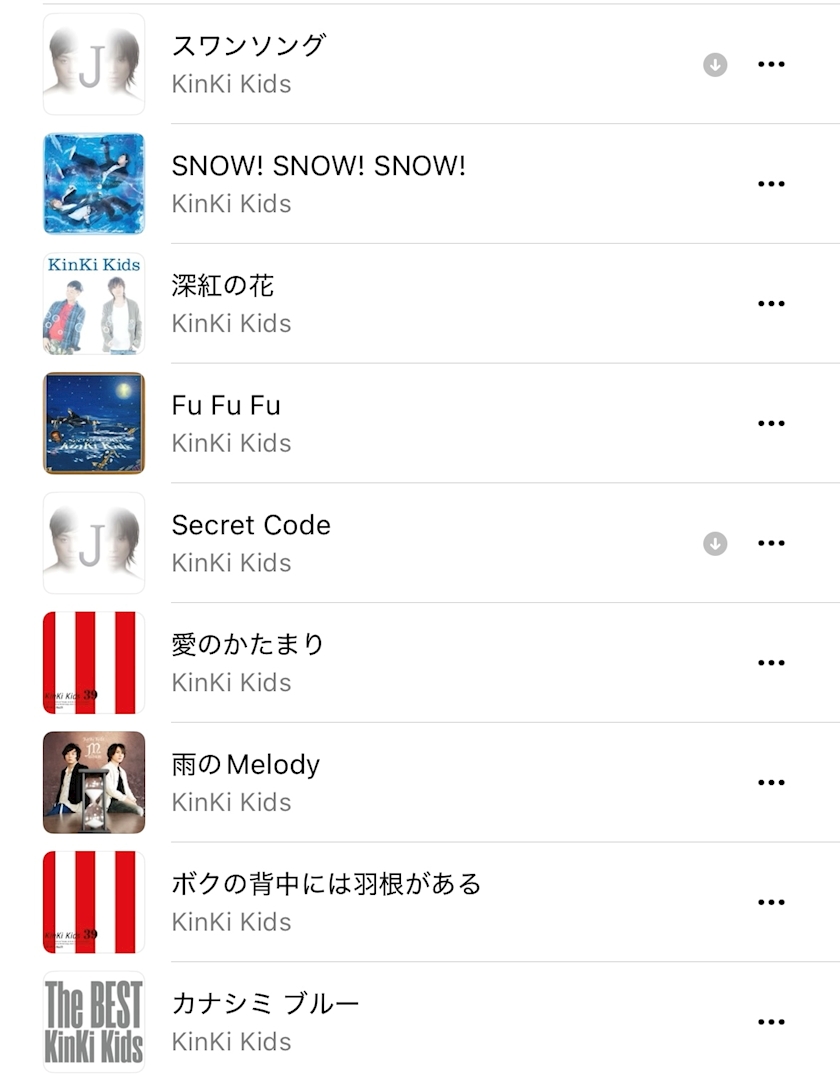This screenshot has width=840, height=1074.
Task: Open more options for Fu Fu Fu
Action: (x=771, y=423)
